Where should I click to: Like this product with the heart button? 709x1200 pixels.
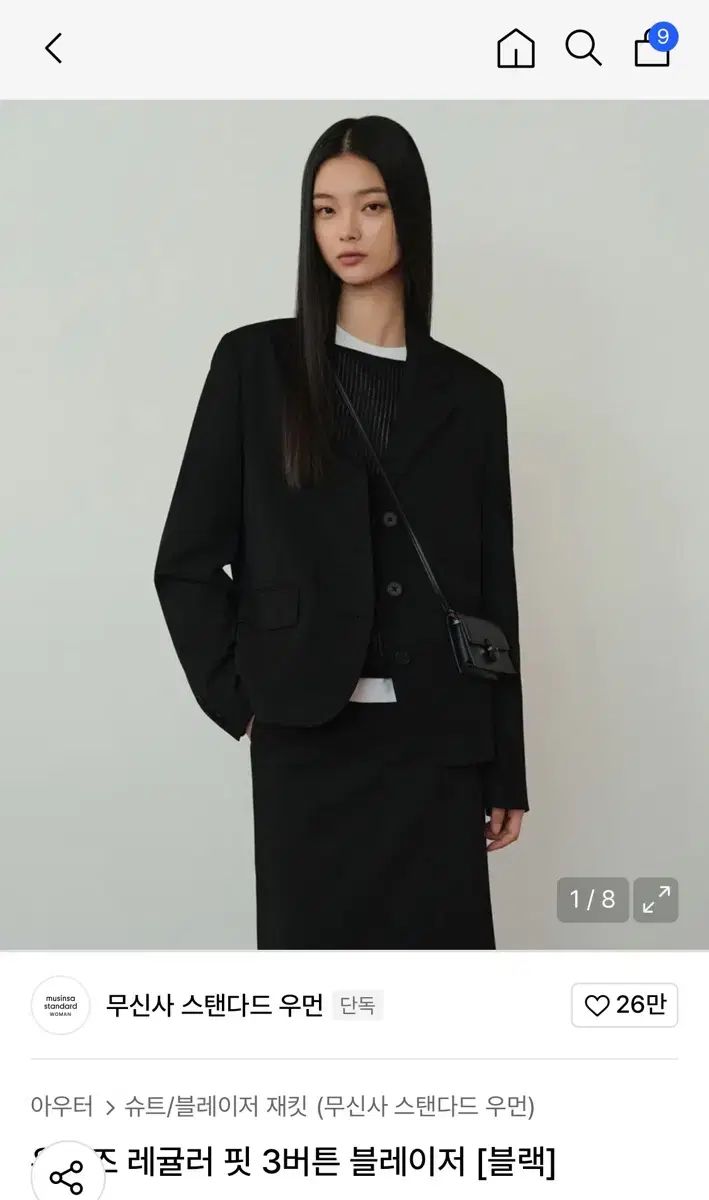(624, 1005)
